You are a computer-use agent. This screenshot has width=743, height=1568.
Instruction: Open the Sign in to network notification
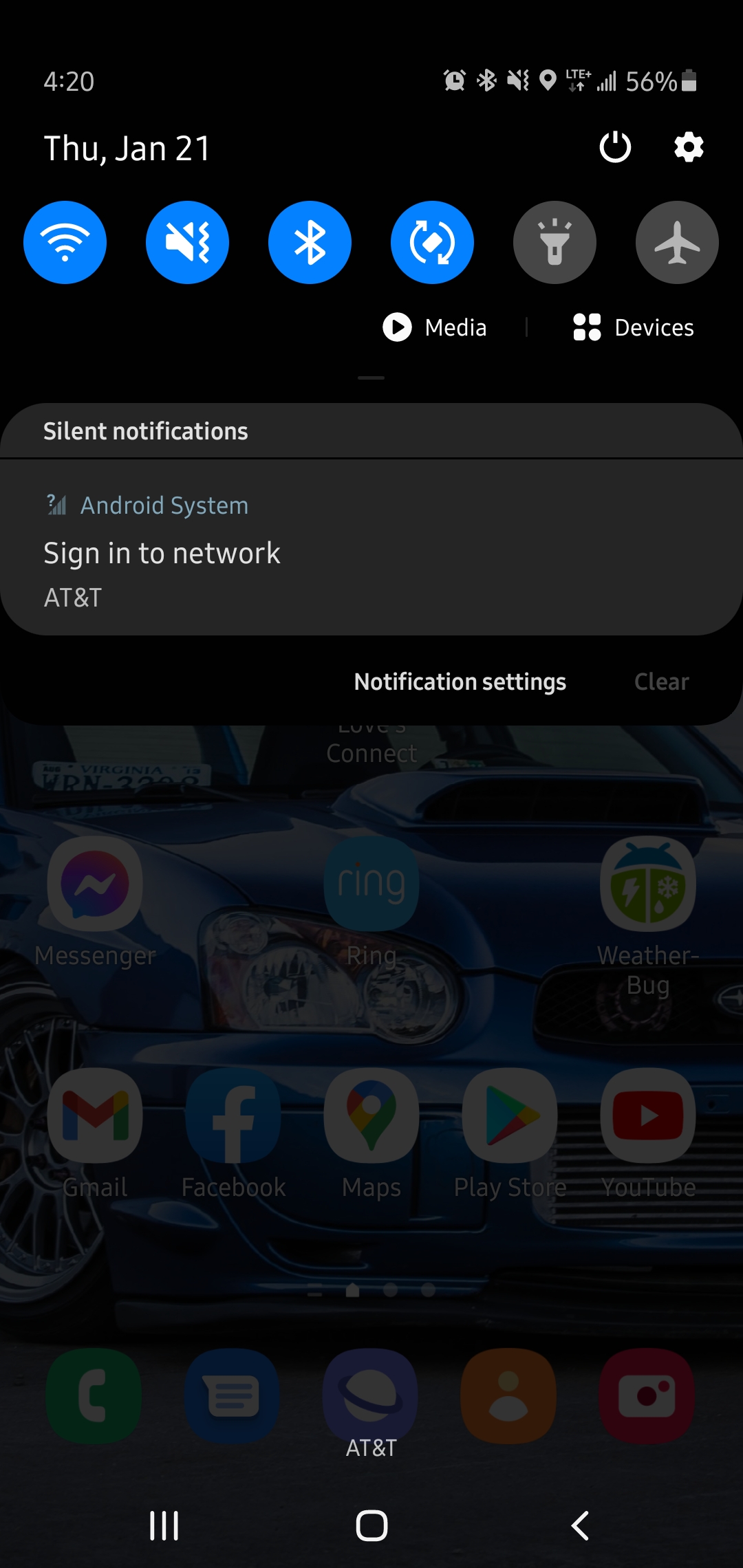[x=371, y=547]
